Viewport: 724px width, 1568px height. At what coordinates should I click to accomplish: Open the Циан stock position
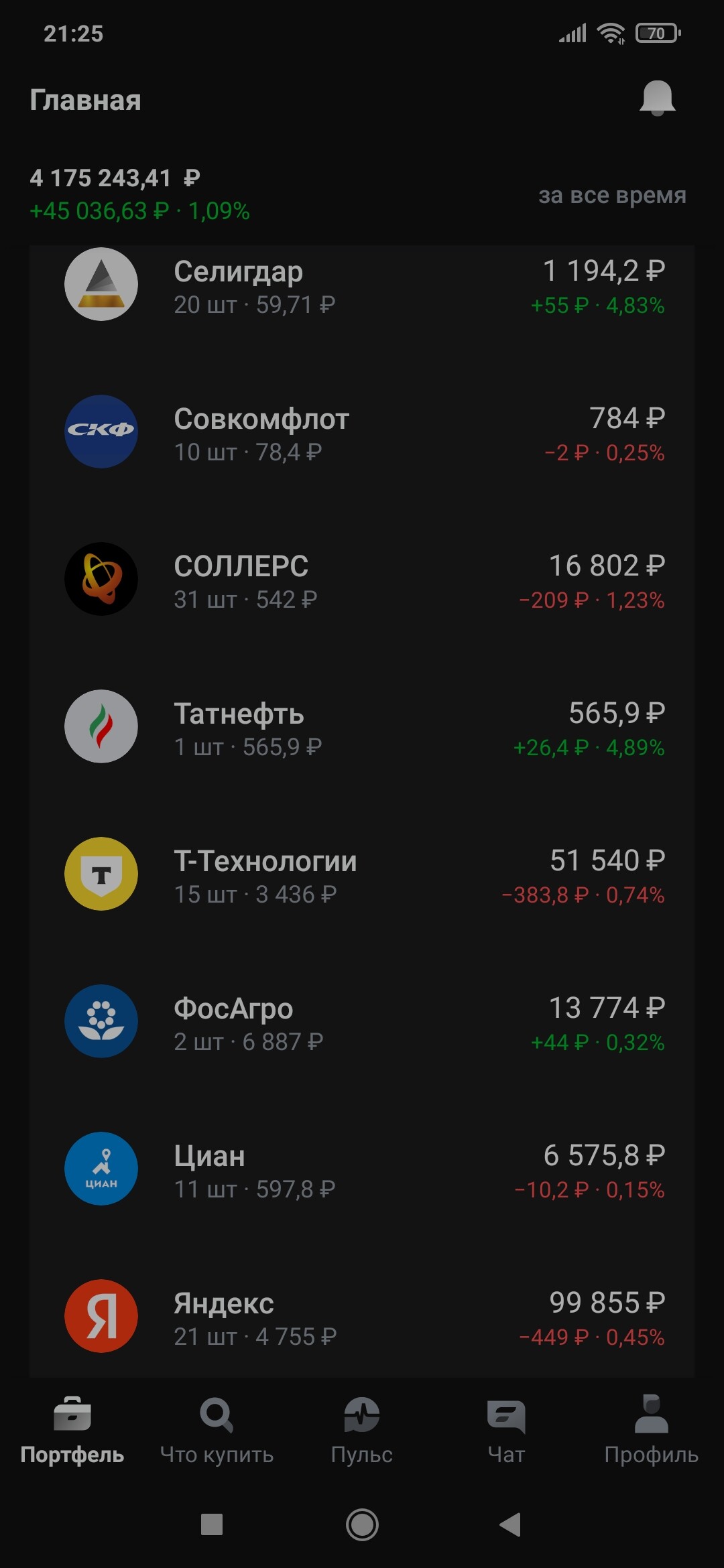(x=362, y=1170)
